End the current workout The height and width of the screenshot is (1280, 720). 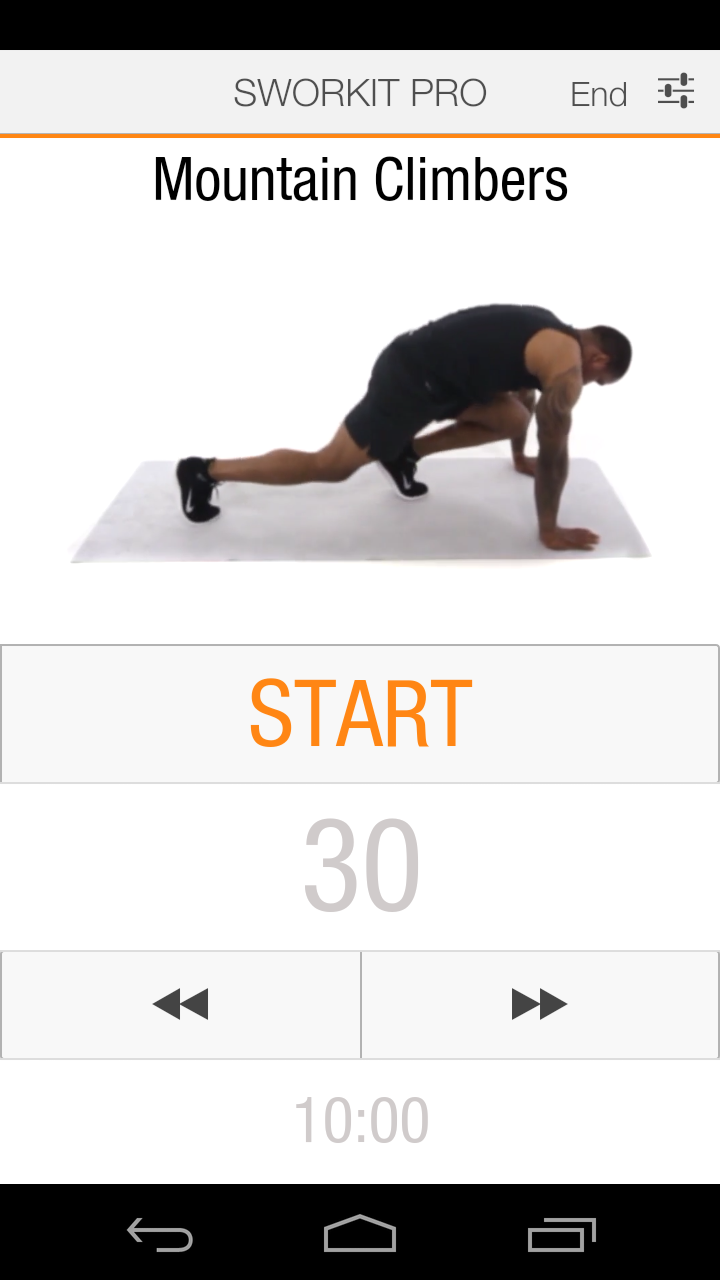(x=598, y=94)
